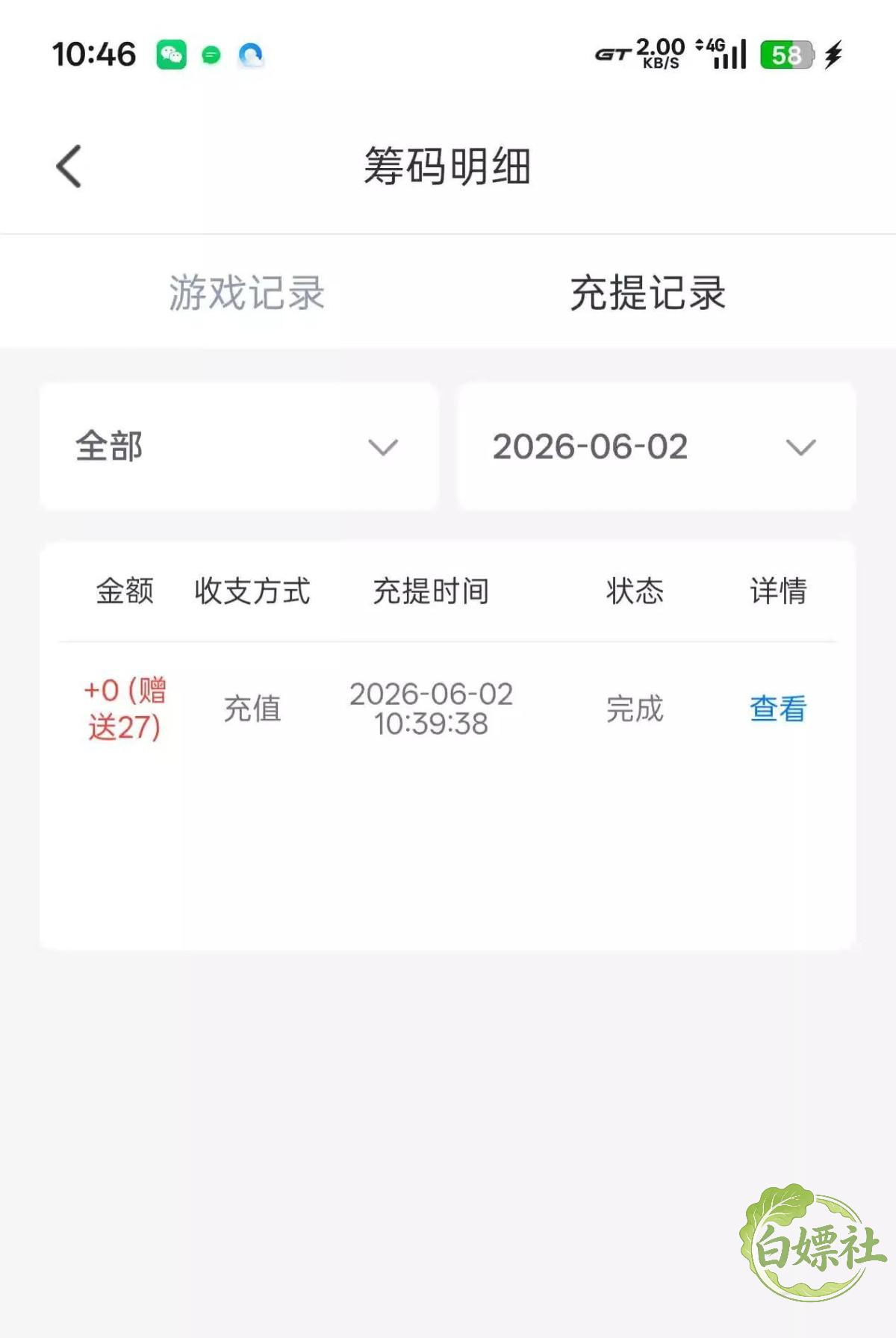The image size is (896, 1338).
Task: Select the 充提记录 tab
Action: pyautogui.click(x=648, y=293)
